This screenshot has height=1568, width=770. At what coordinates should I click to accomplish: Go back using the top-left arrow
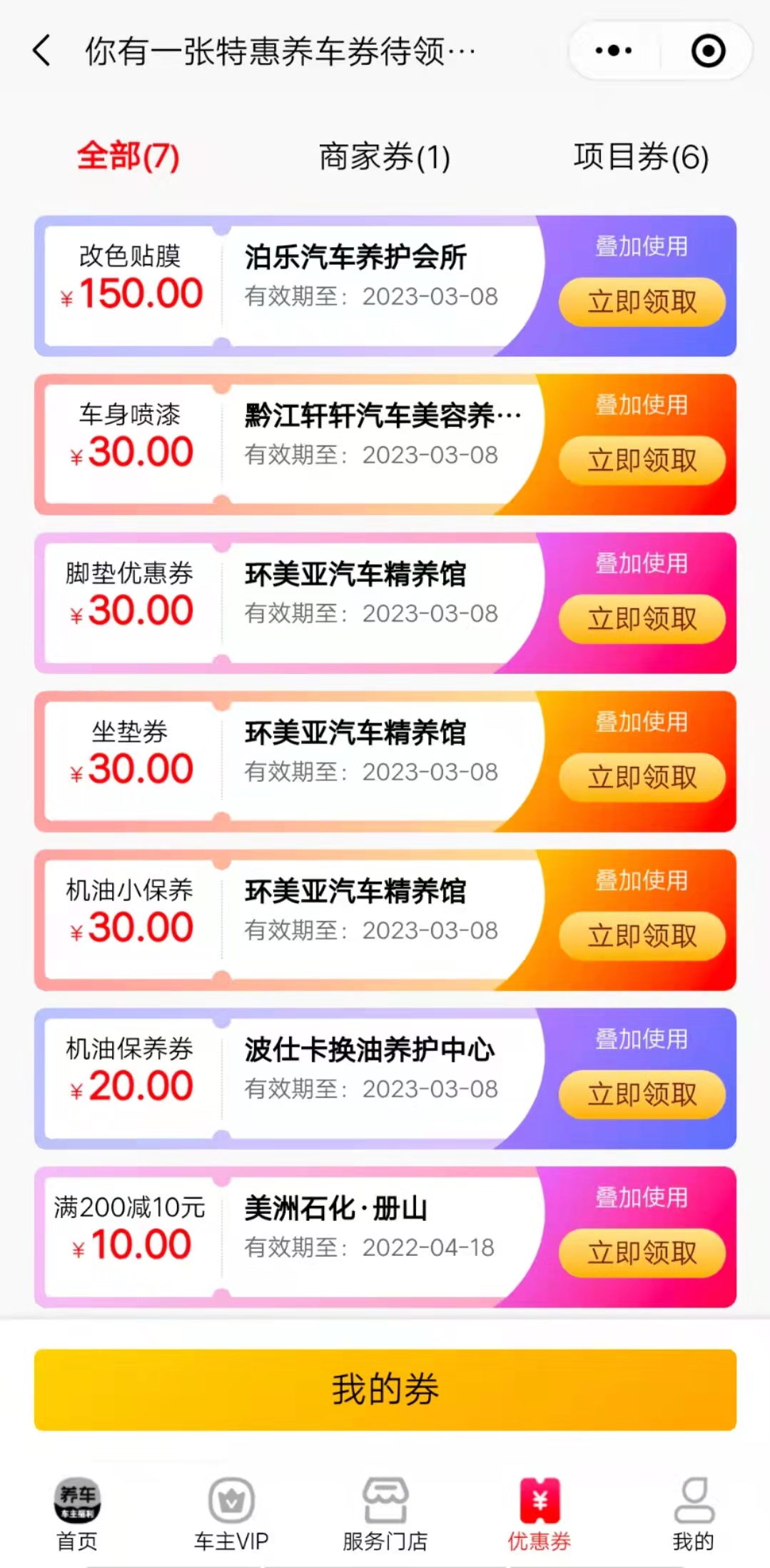41,51
